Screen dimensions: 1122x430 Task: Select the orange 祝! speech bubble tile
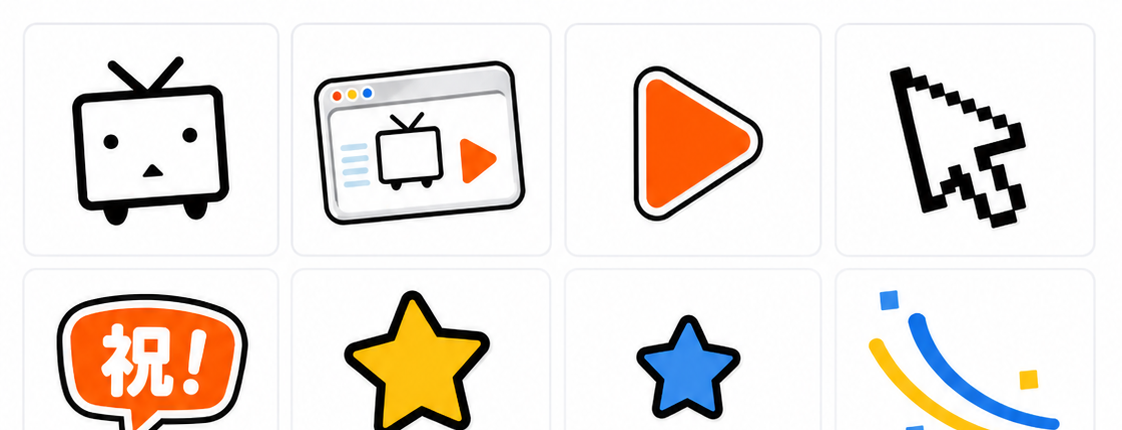[151, 355]
